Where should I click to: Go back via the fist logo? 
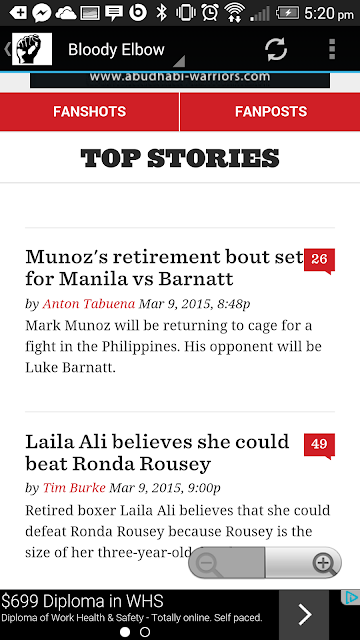click(31, 49)
